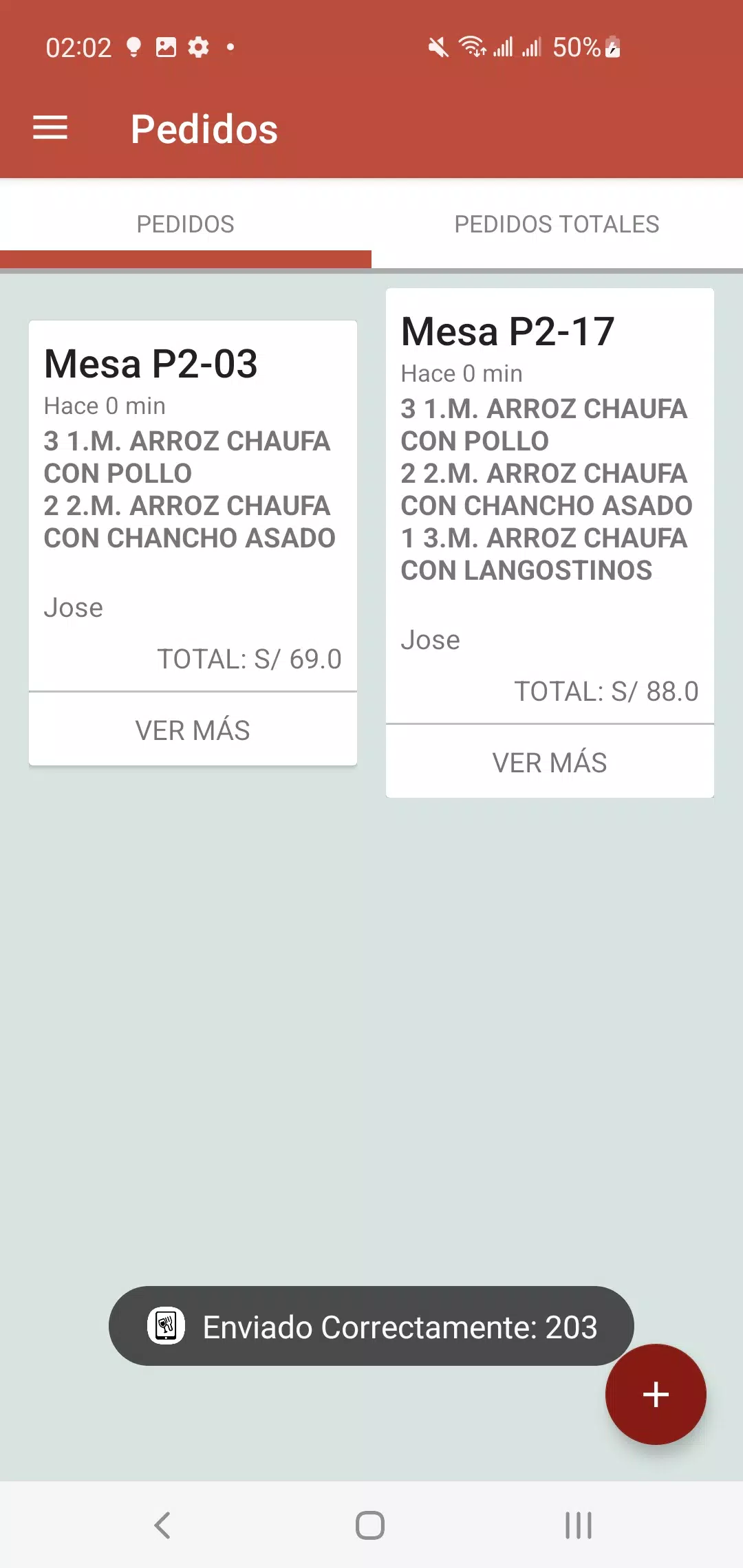Open the Mesa P2-17 order card
Image resolution: width=743 pixels, height=1568 pixels.
coord(550,505)
